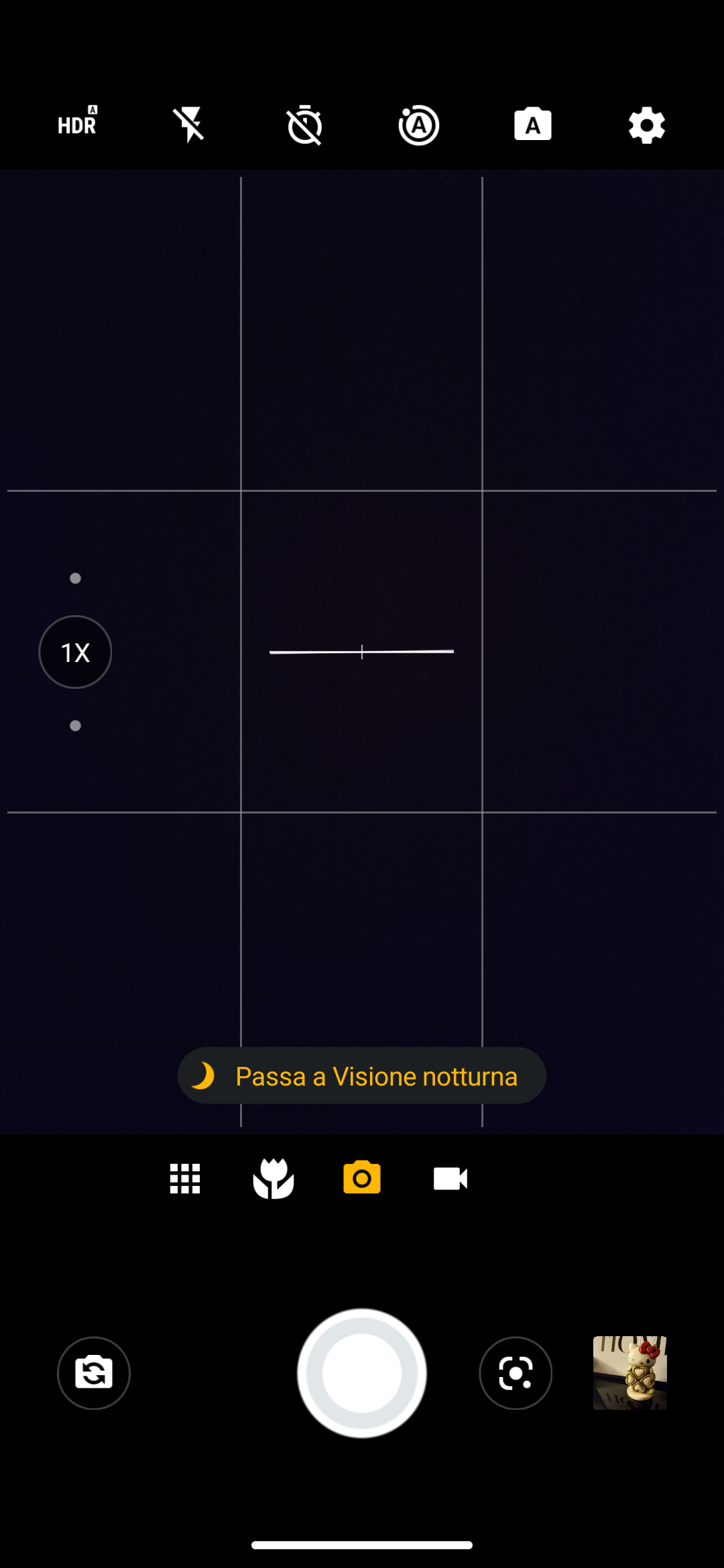This screenshot has height=1568, width=724.
Task: Switch to macro mode
Action: [x=274, y=1178]
